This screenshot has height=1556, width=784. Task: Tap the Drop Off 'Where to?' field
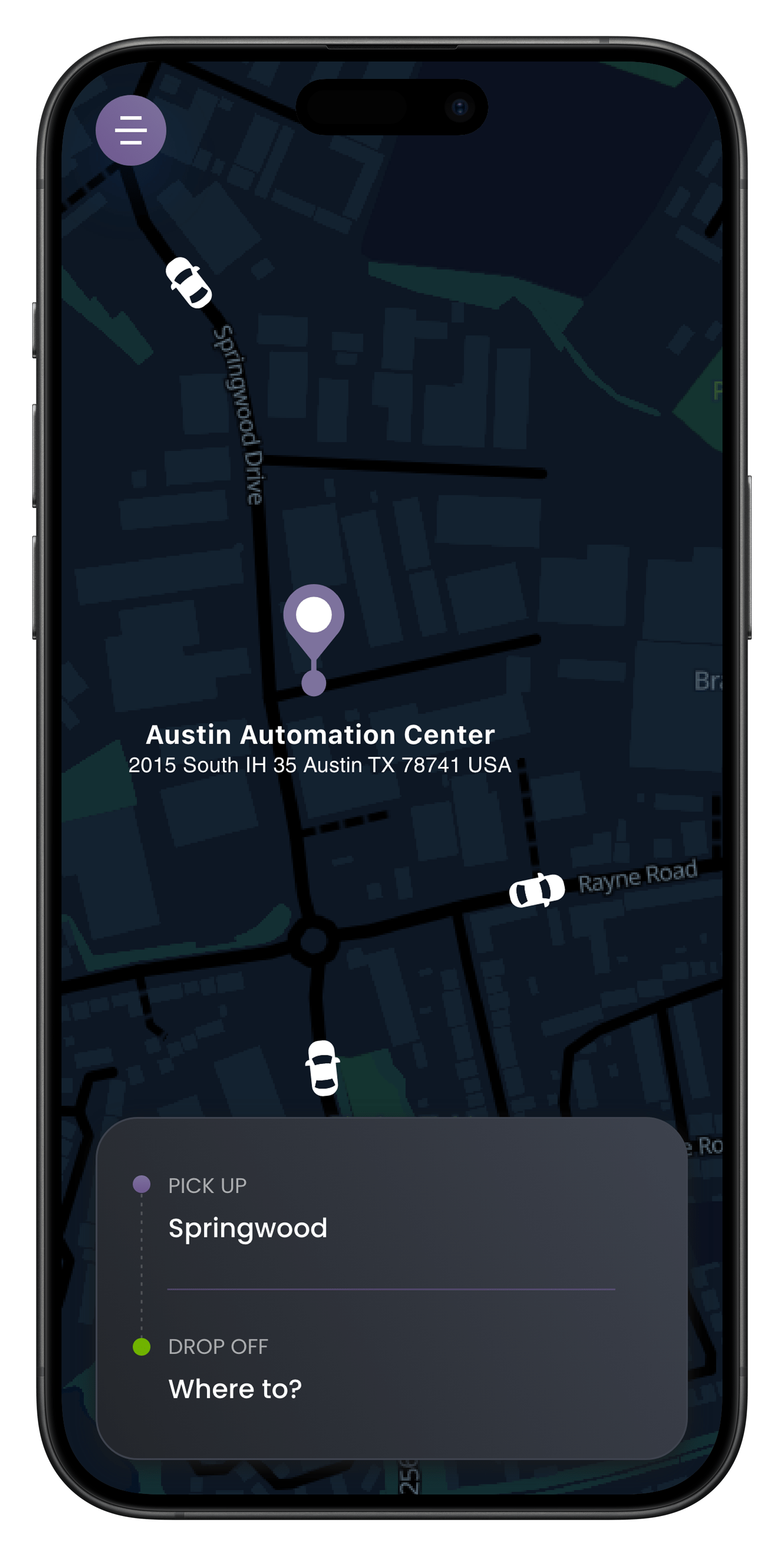[235, 1389]
